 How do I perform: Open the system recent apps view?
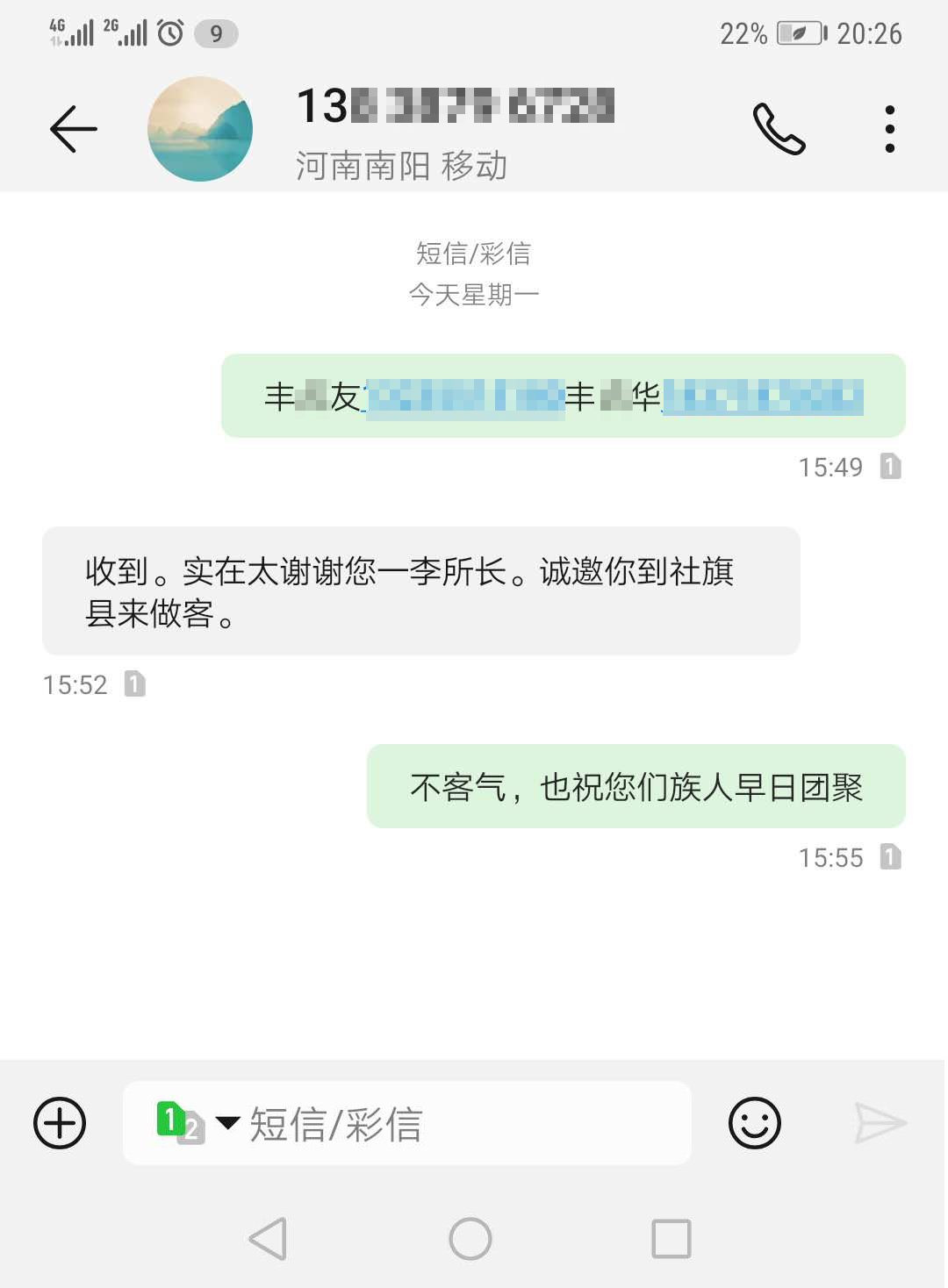click(671, 1239)
